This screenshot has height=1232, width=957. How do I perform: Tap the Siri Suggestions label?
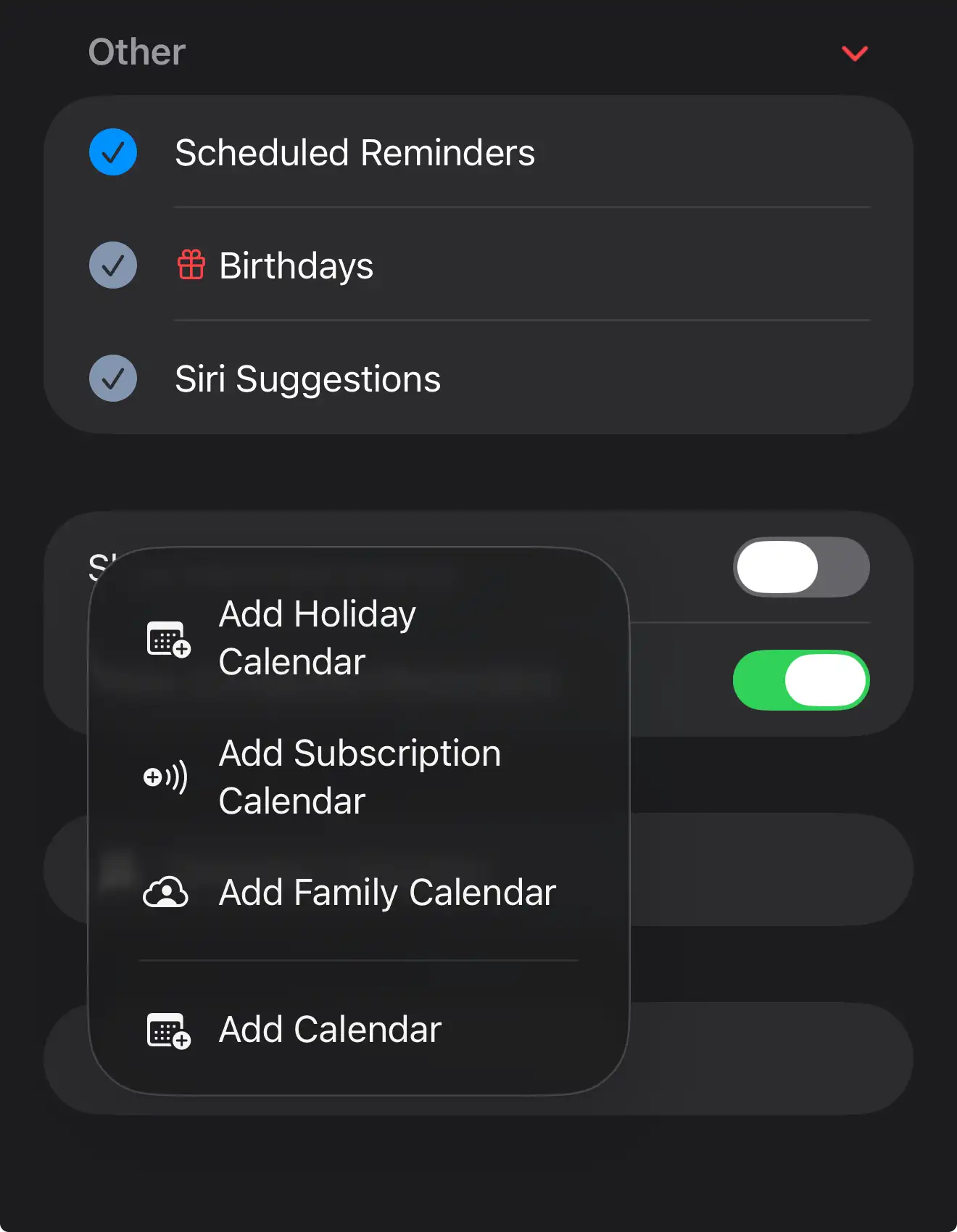(x=307, y=378)
